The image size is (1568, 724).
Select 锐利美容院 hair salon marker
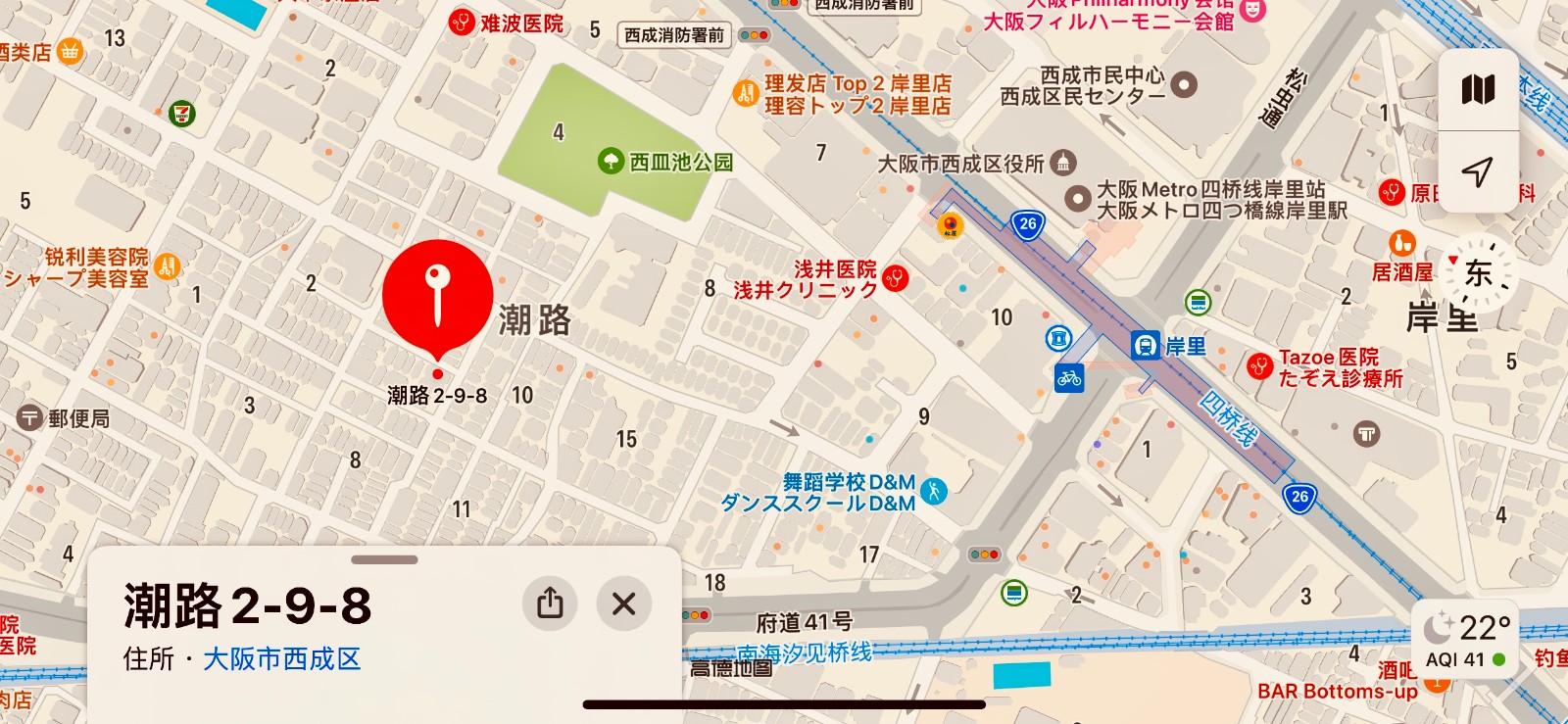pos(168,265)
